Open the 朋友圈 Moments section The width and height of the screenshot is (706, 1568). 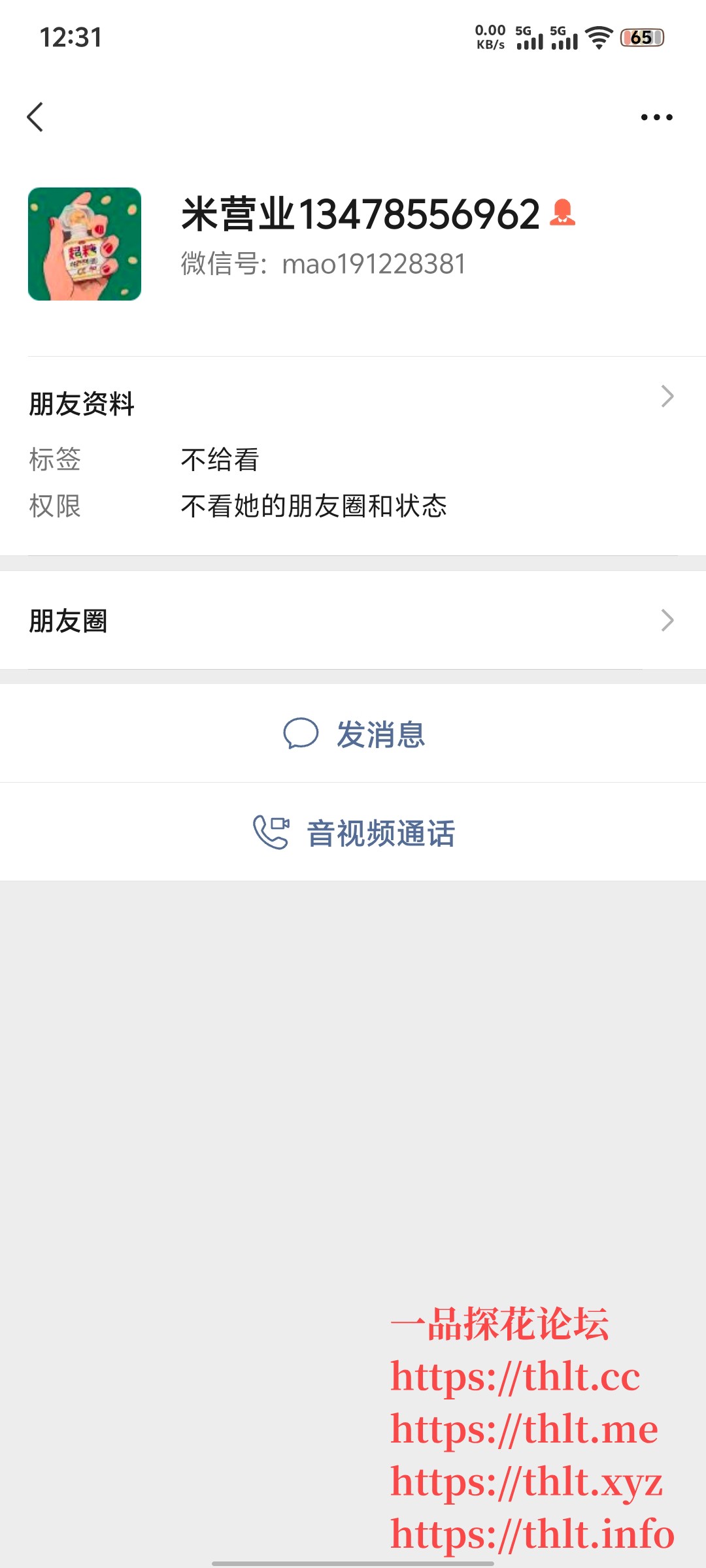tap(353, 619)
